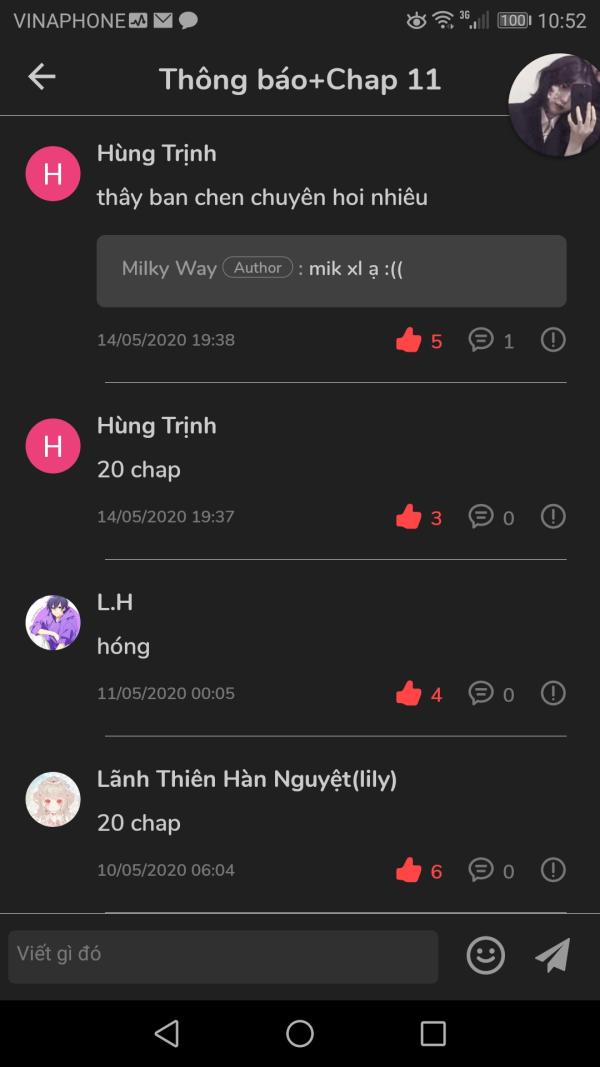
Task: Go to the system home screen
Action: pyautogui.click(x=299, y=1033)
